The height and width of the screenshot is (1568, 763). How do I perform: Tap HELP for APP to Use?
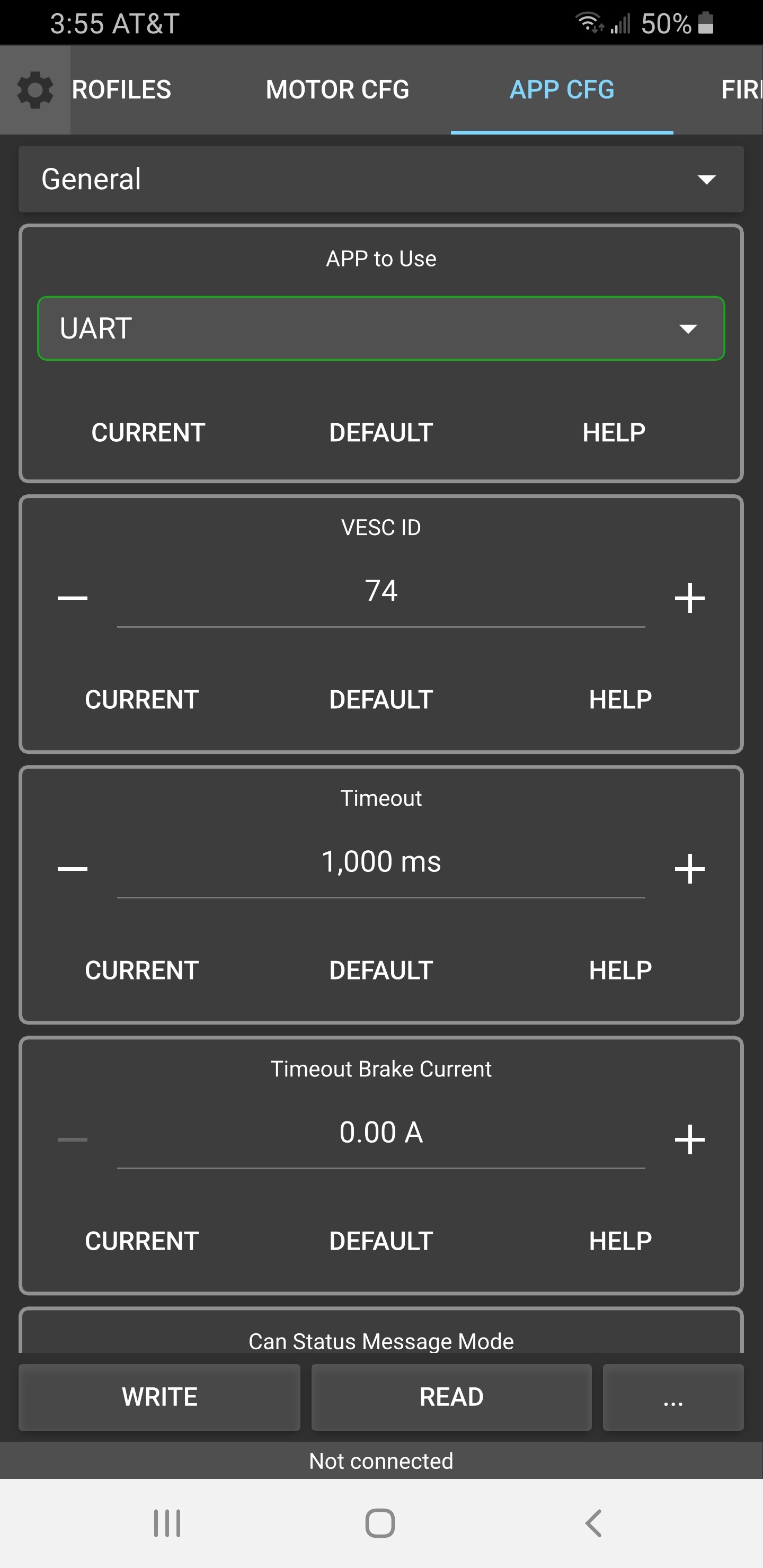(x=614, y=433)
